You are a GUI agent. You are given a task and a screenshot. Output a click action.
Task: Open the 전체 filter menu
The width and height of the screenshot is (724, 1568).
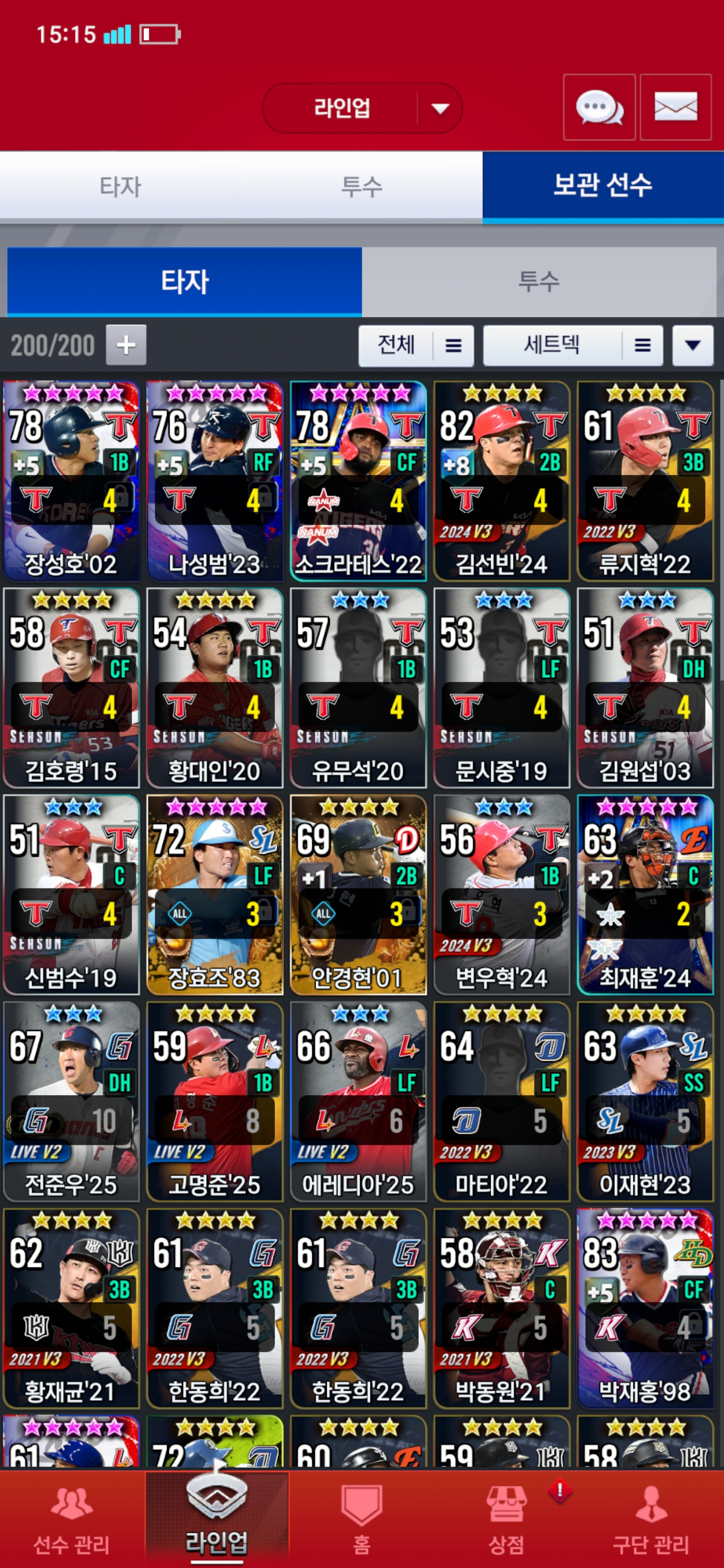(416, 346)
